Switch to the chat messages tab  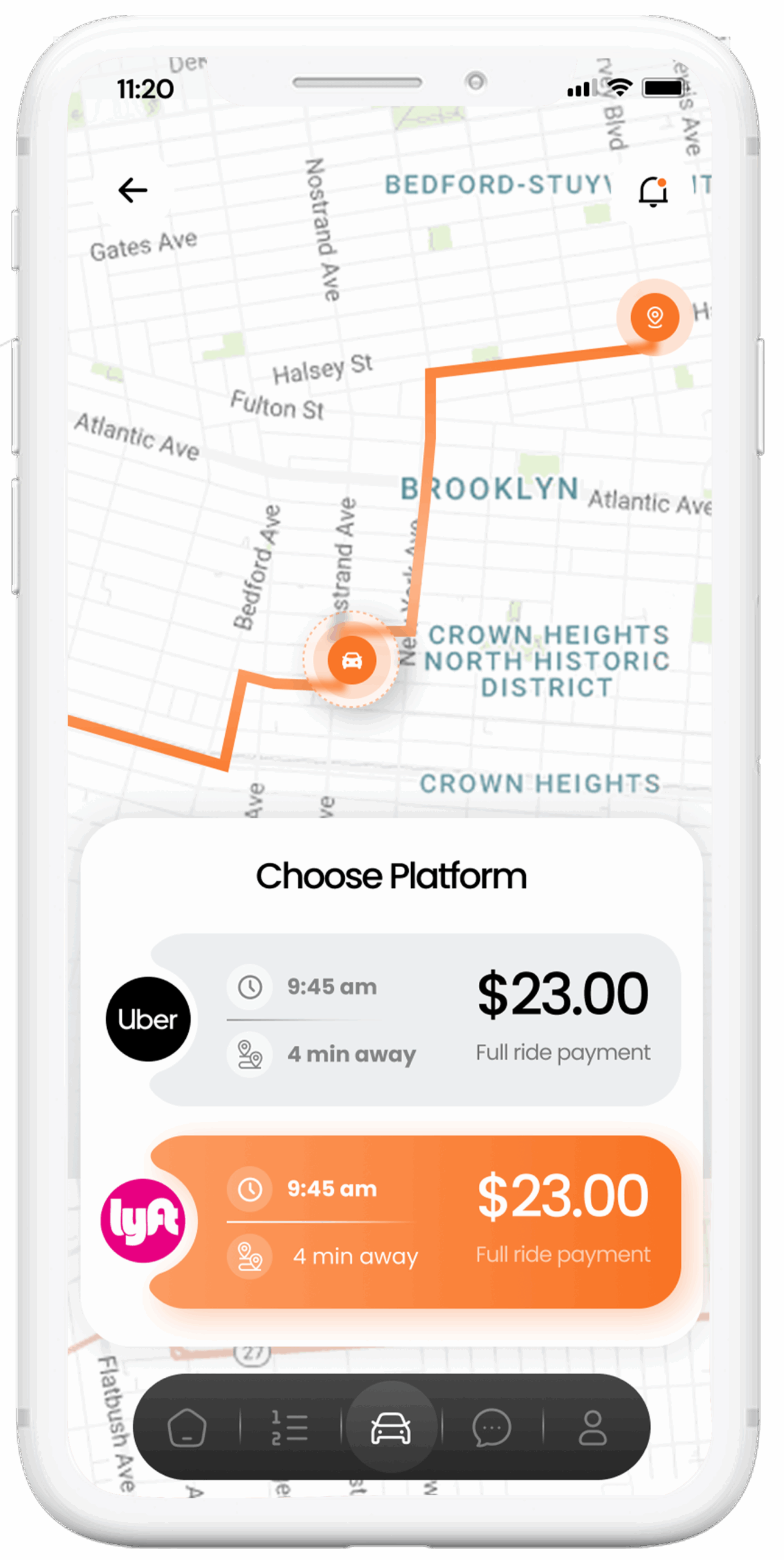click(x=492, y=1427)
